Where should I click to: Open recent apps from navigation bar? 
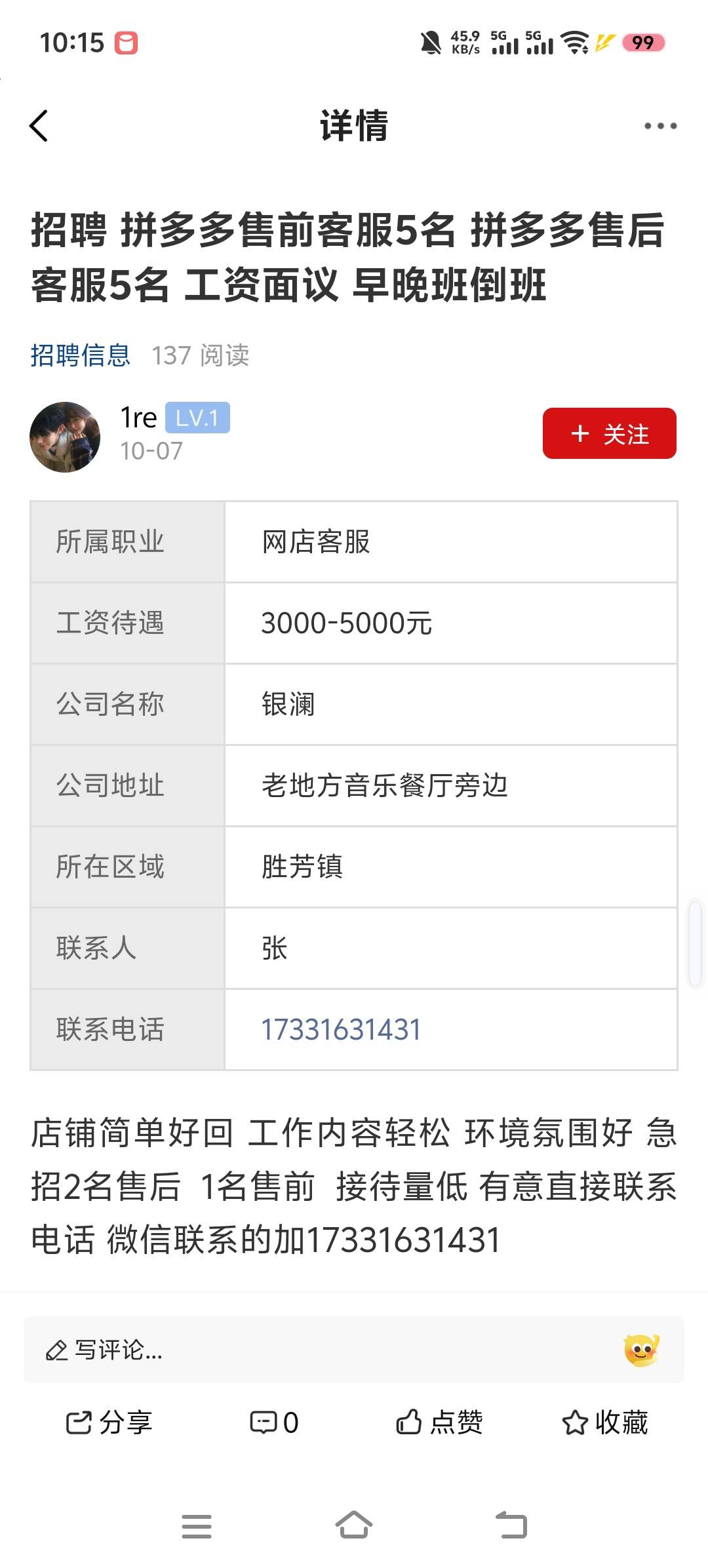(x=197, y=1525)
